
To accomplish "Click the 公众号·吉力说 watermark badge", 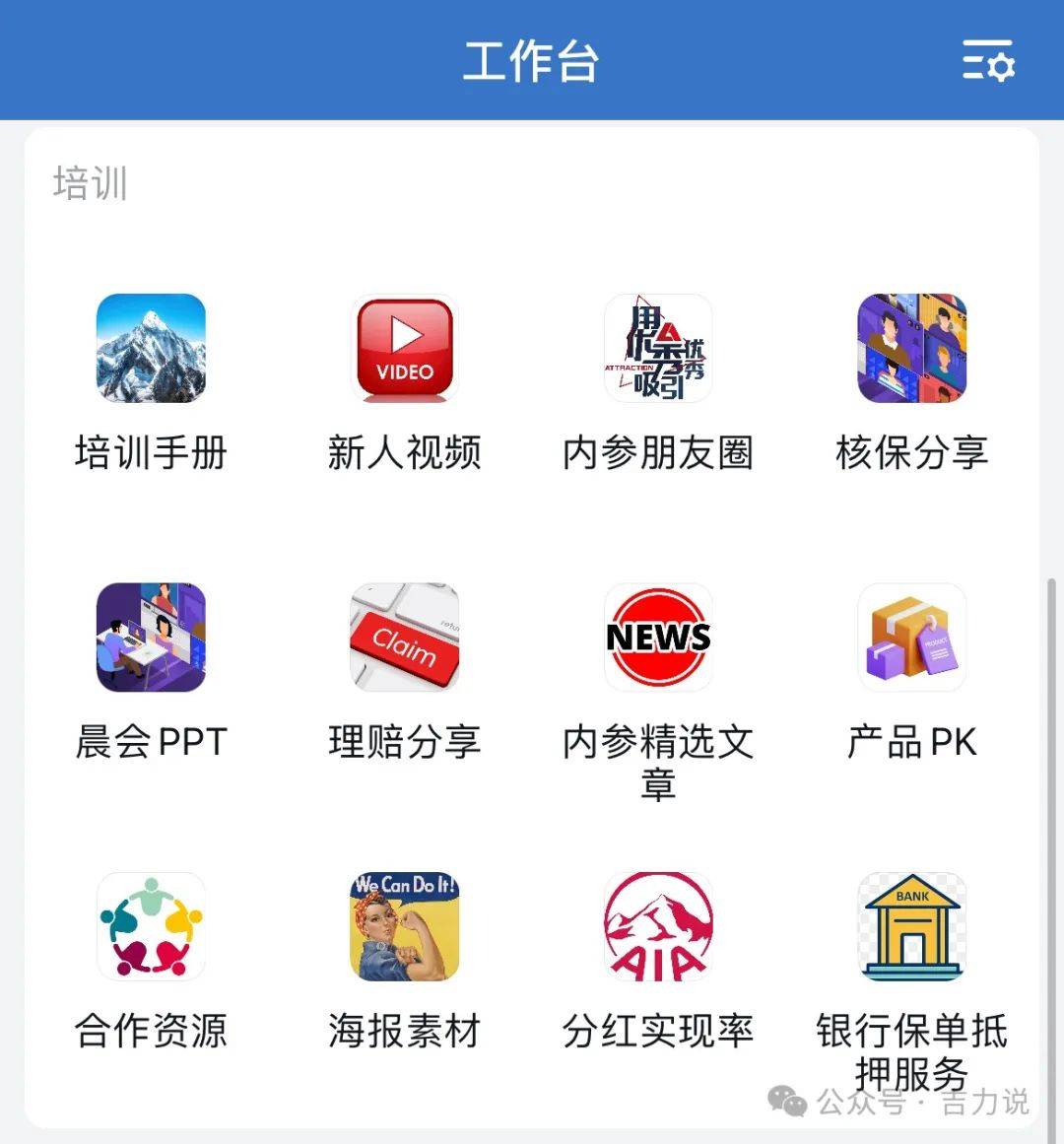I will [x=906, y=1101].
